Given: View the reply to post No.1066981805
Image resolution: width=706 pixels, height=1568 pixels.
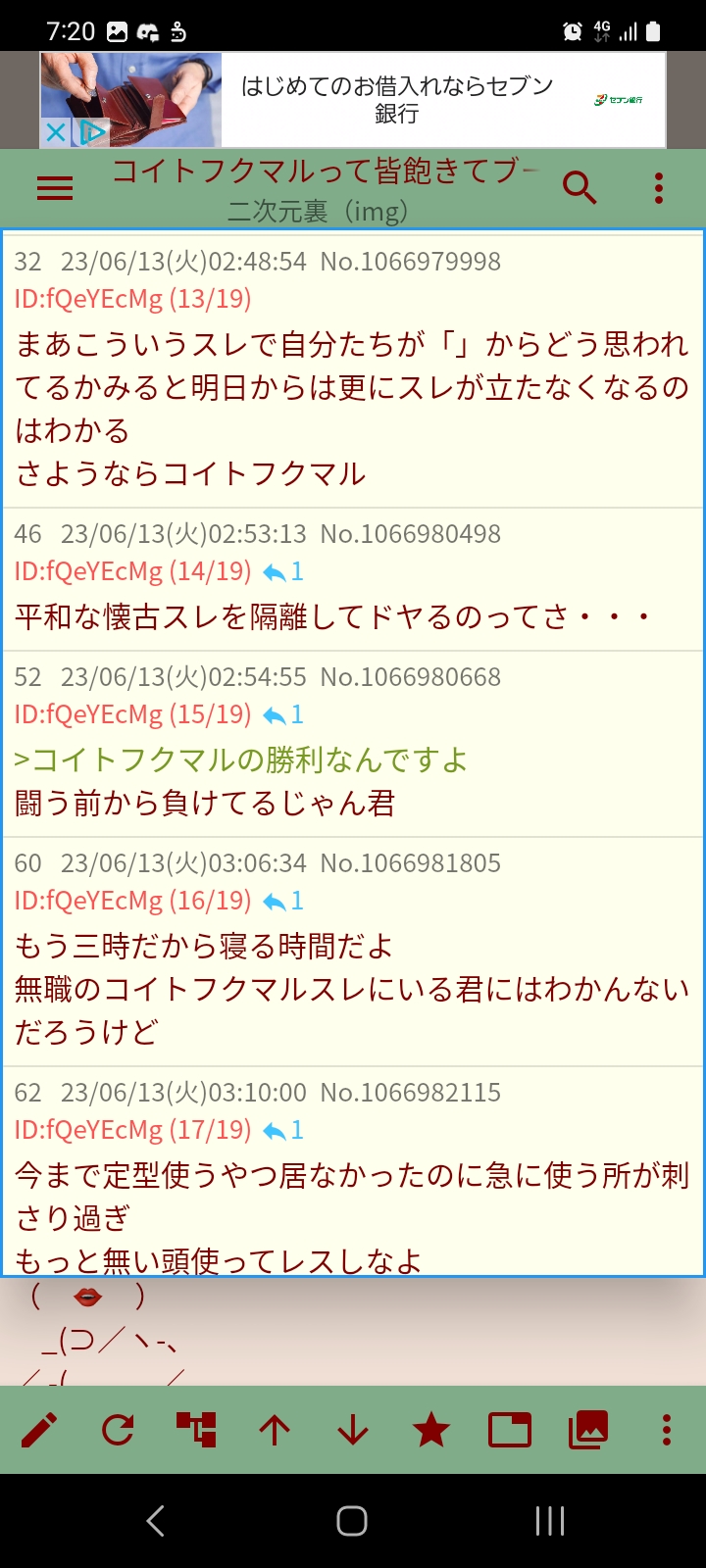Looking at the screenshot, I should (283, 901).
